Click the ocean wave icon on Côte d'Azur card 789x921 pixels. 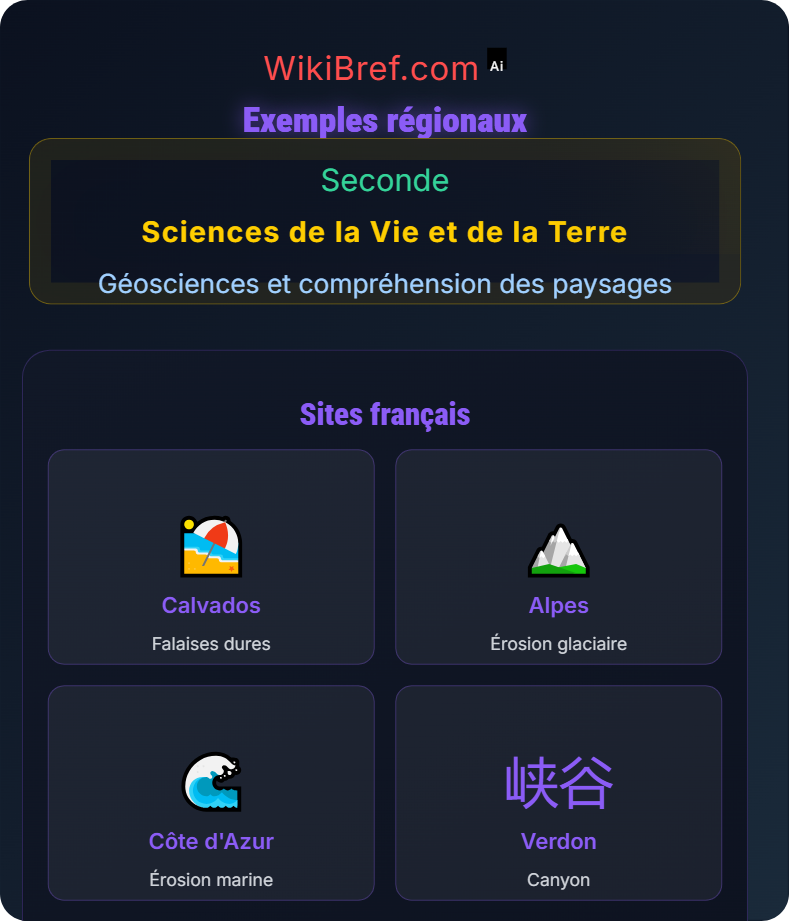[x=211, y=783]
